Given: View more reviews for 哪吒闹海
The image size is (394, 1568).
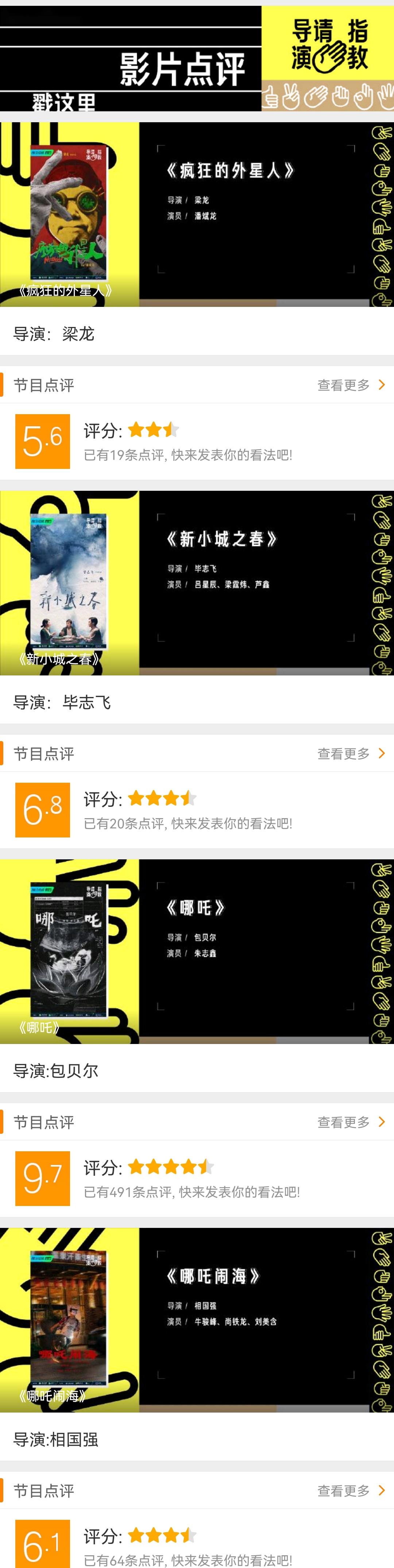Looking at the screenshot, I should pyautogui.click(x=351, y=1491).
